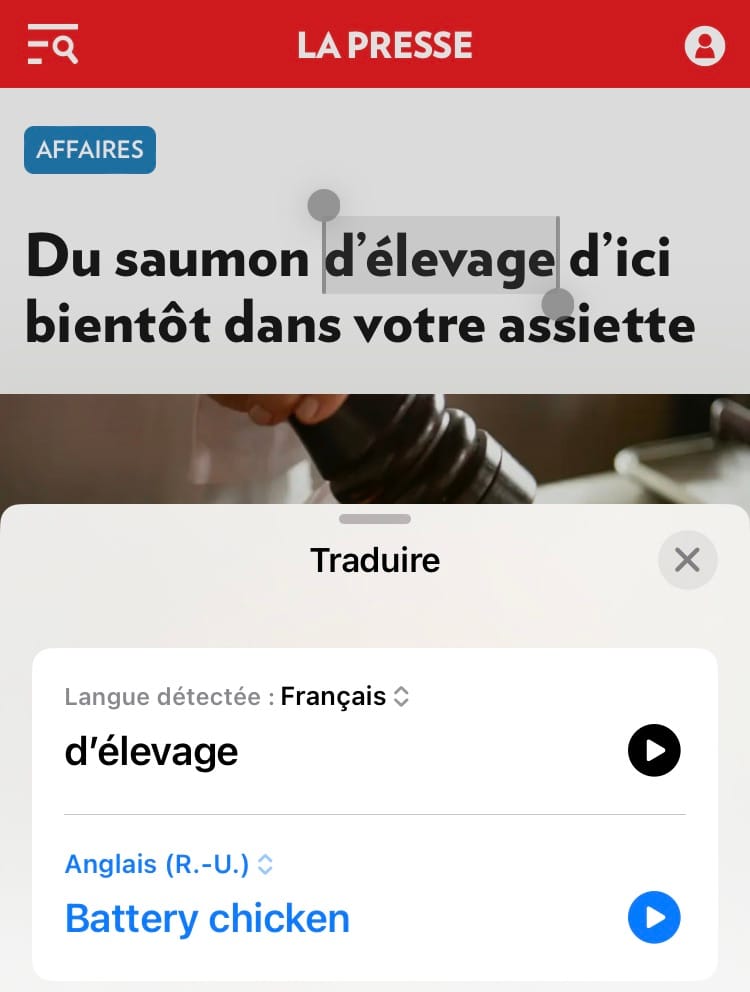Open the user profile icon
The image size is (750, 992).
(704, 45)
